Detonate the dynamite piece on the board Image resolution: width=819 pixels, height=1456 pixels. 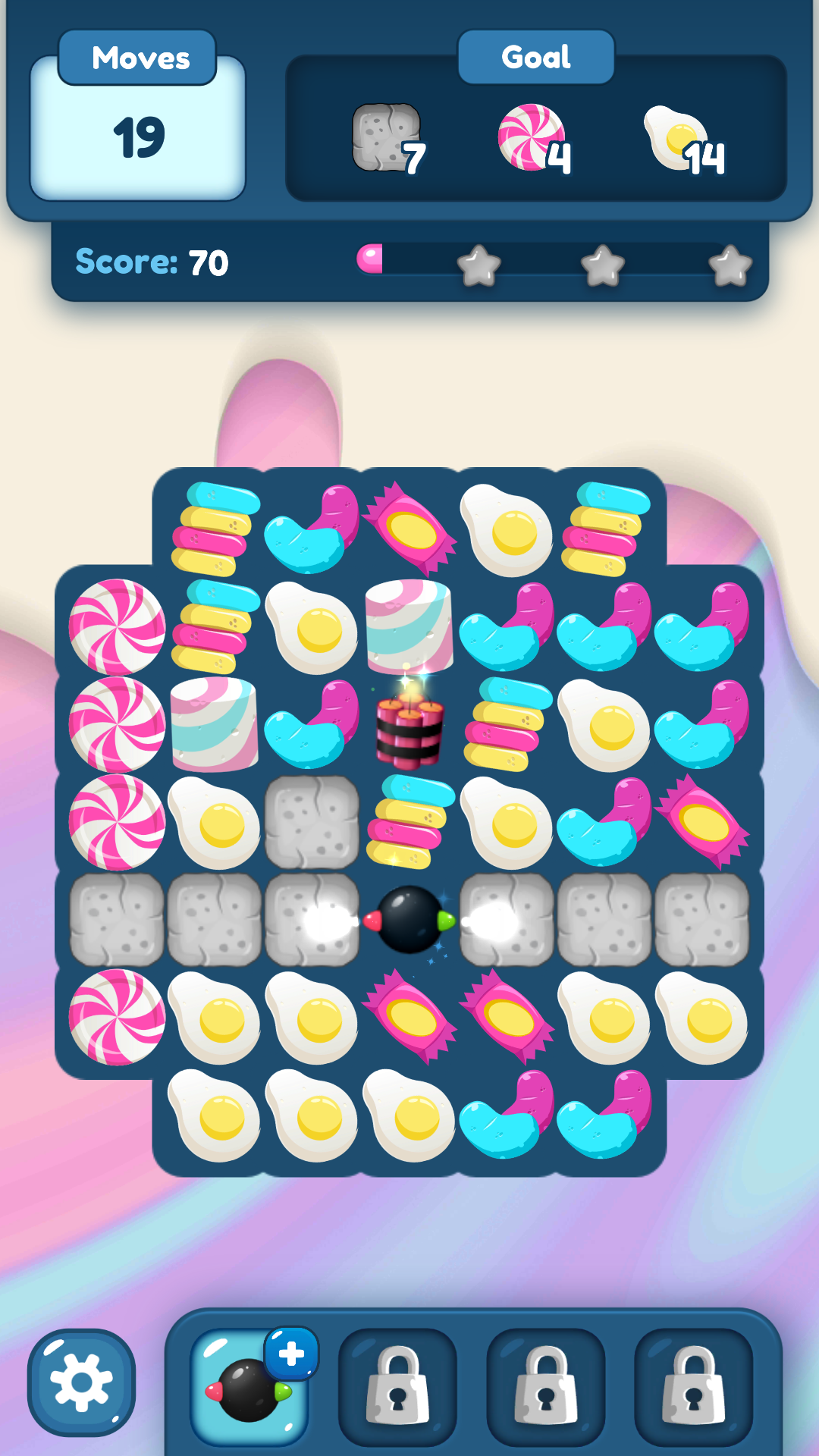coord(409,728)
